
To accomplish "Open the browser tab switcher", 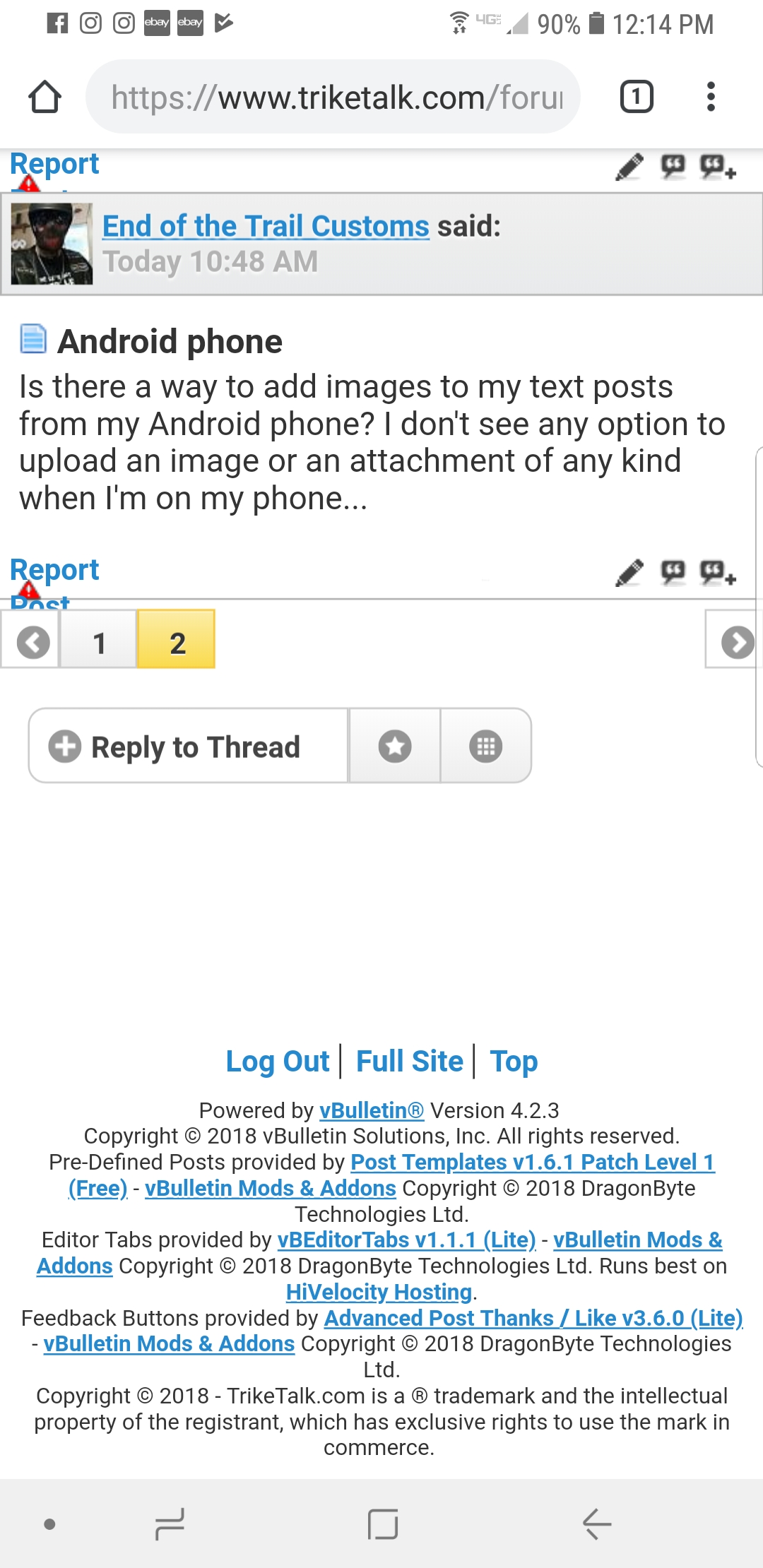I will [637, 97].
